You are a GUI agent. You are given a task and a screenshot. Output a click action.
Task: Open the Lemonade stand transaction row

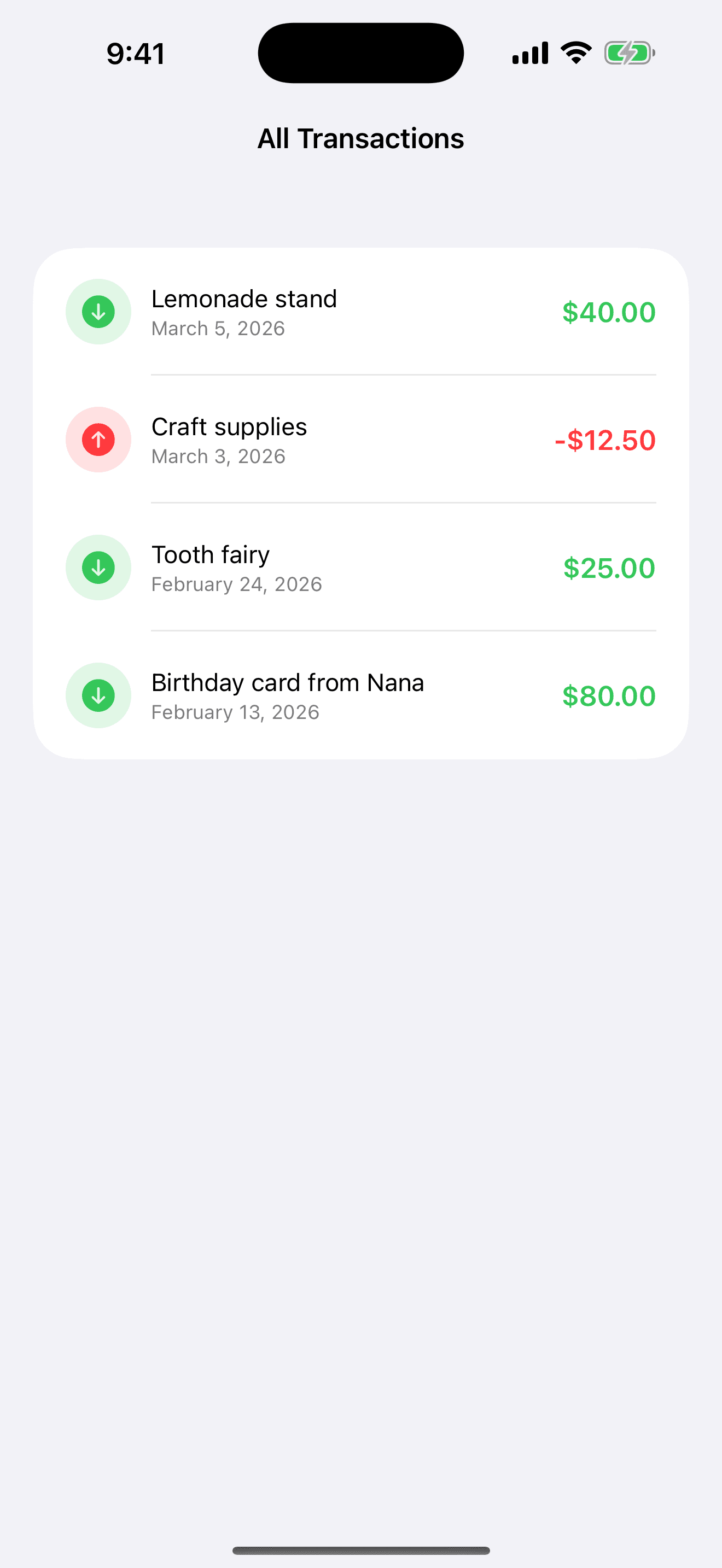pyautogui.click(x=360, y=312)
